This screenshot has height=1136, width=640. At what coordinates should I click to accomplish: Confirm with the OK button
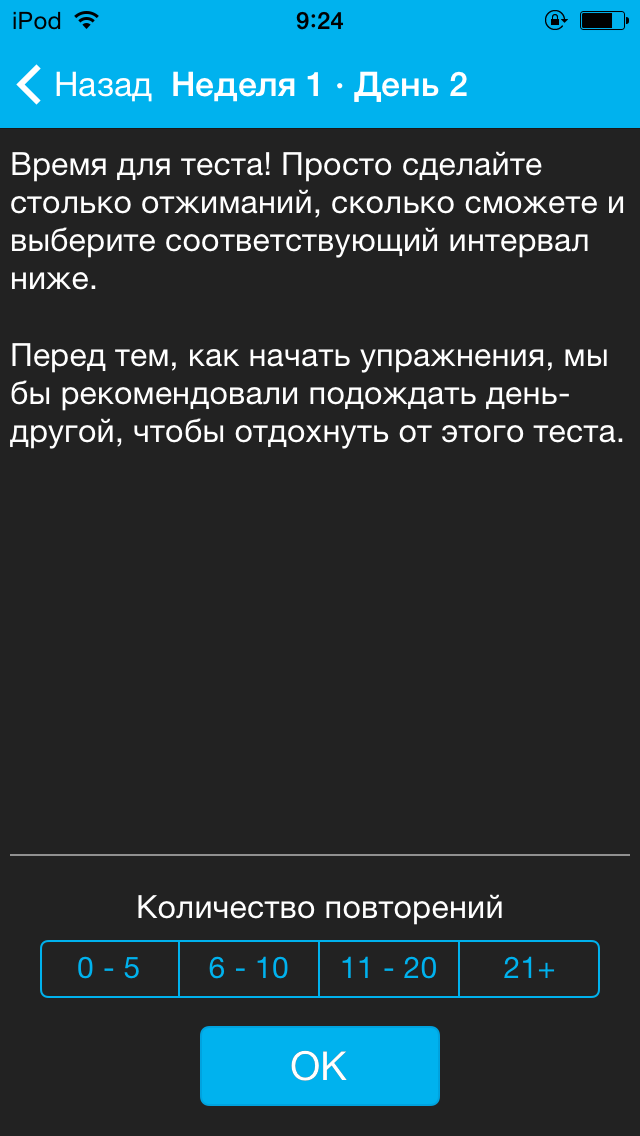319,1066
